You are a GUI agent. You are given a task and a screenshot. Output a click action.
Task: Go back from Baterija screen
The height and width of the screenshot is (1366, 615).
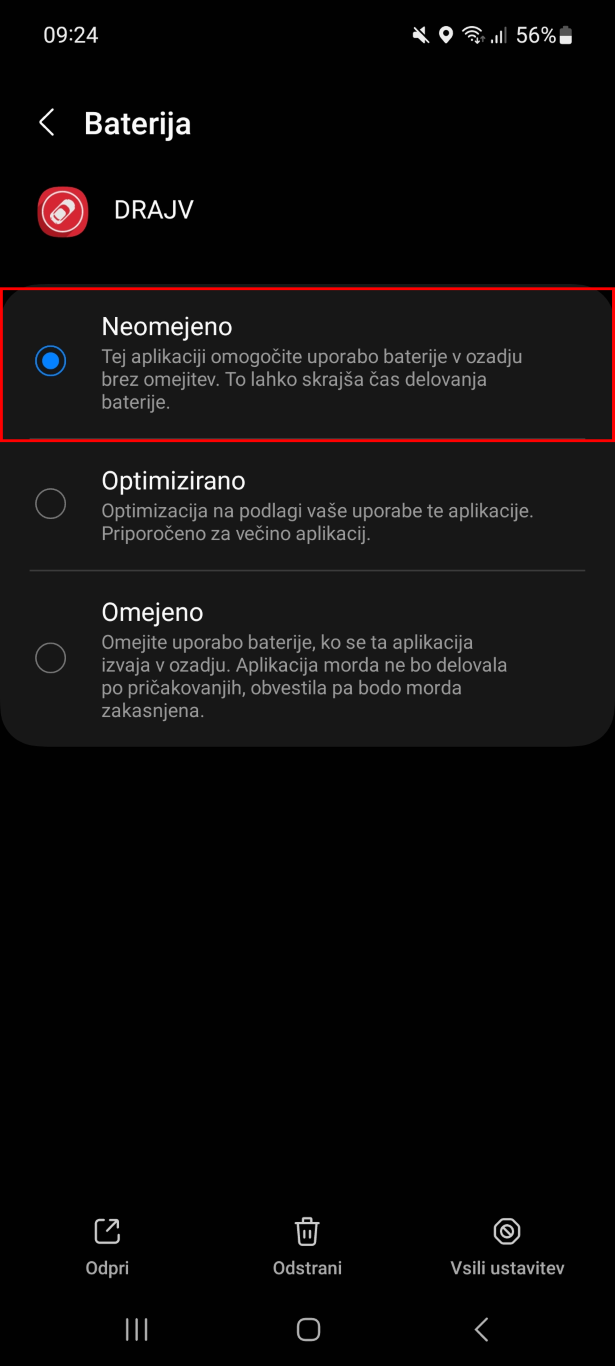point(46,123)
